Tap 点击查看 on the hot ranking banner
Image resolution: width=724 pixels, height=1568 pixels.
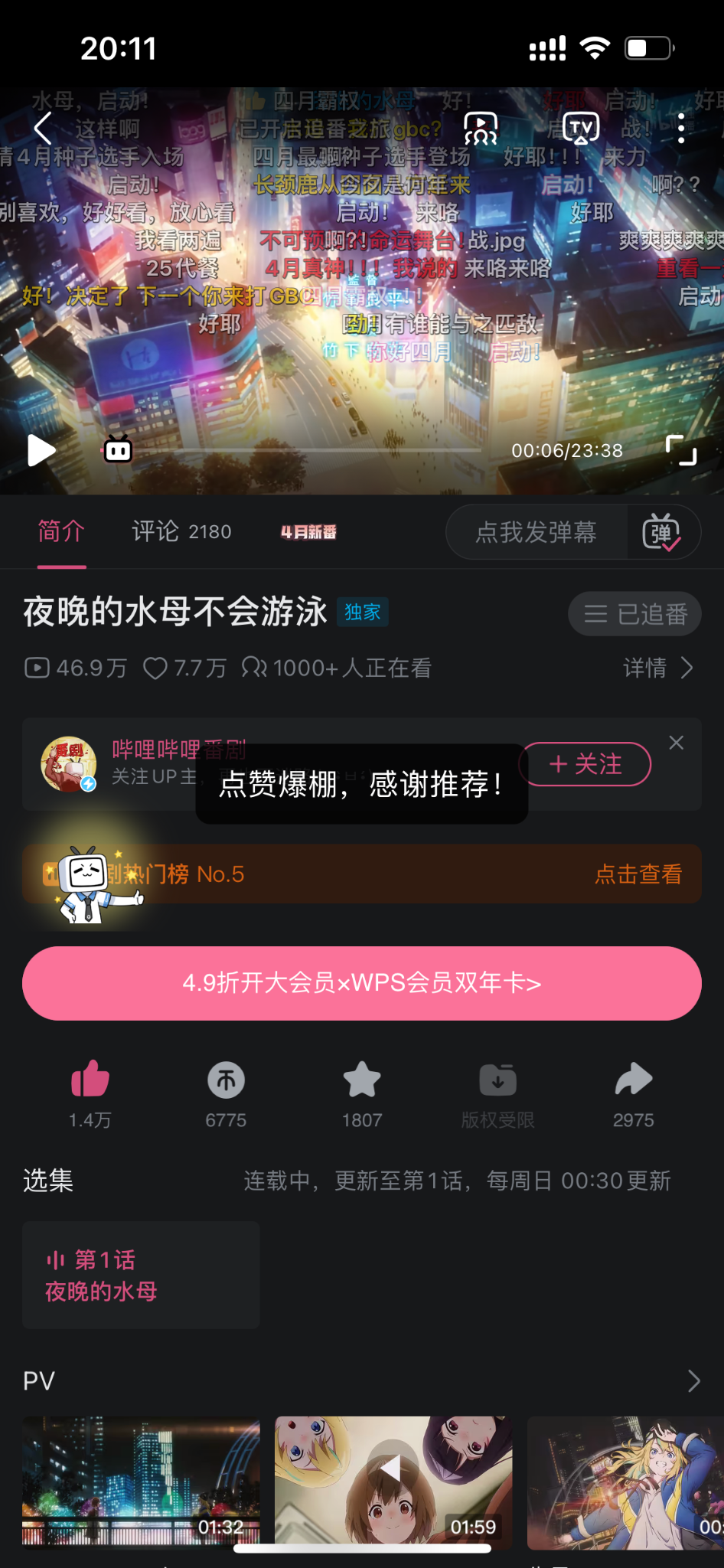(x=640, y=874)
